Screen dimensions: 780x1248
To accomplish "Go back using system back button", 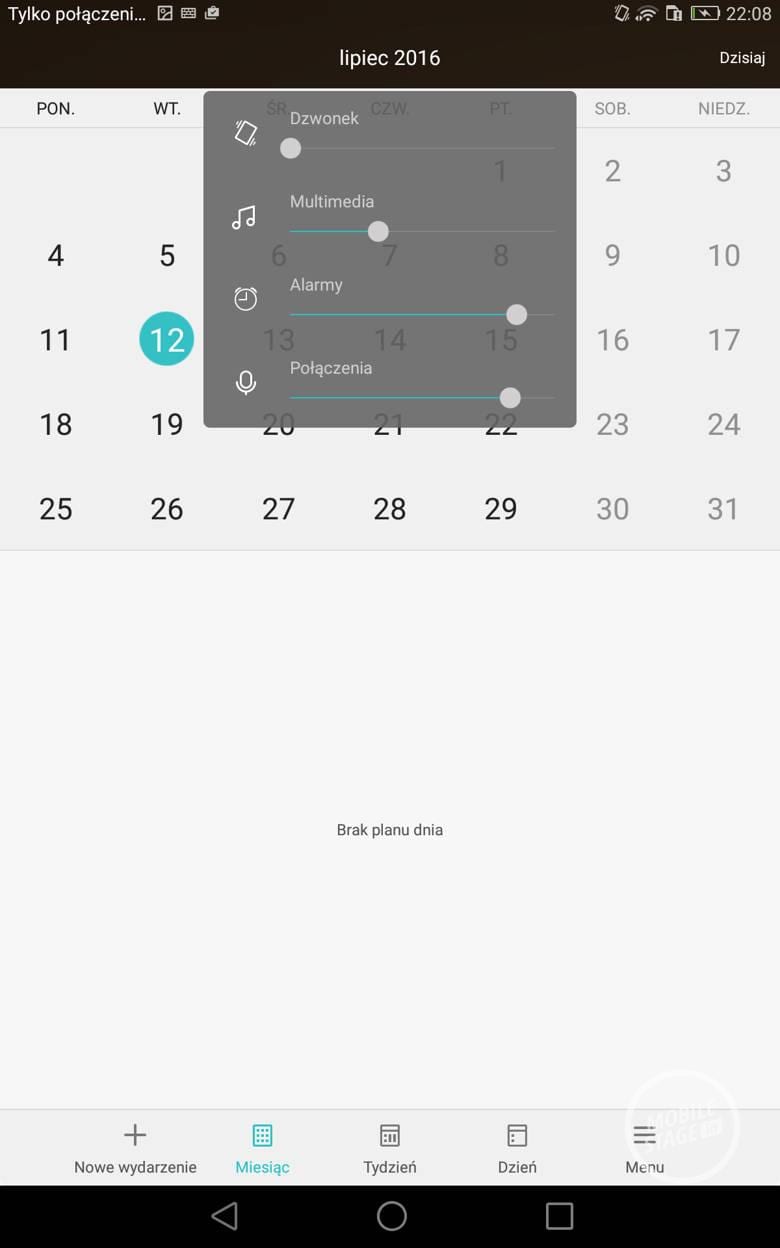I will 225,1216.
